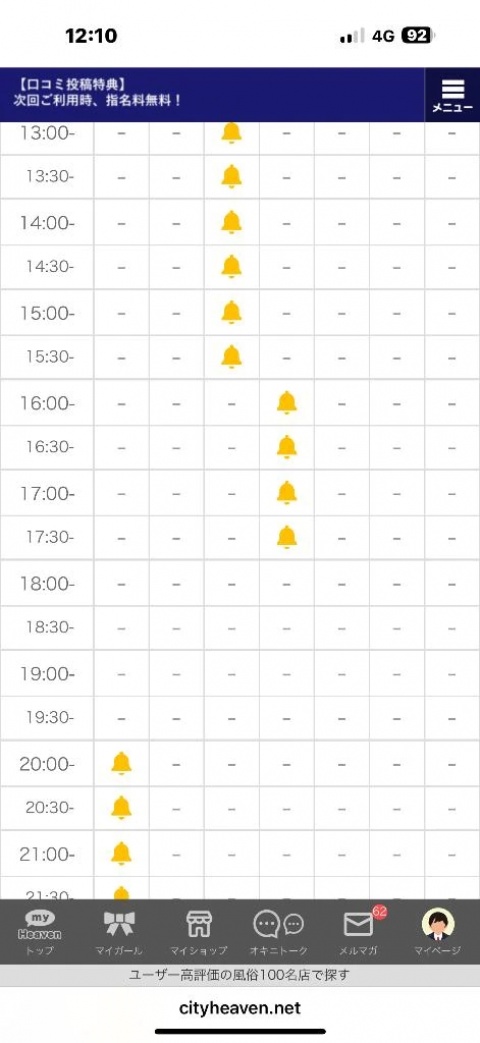This screenshot has height=1043, width=480.
Task: Tap the bell icon at 13:00
Action: [x=231, y=132]
